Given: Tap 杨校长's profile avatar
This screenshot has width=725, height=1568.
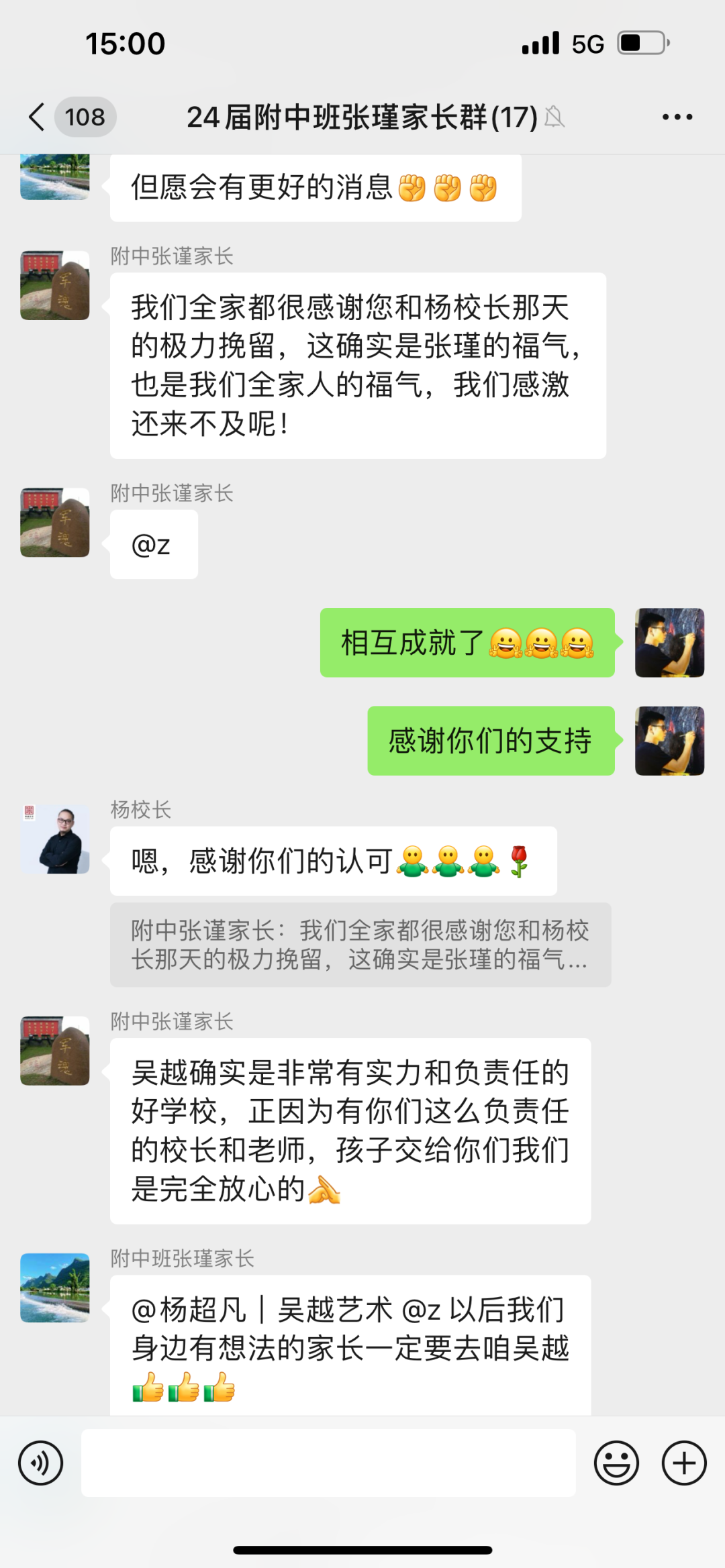Looking at the screenshot, I should coord(54,839).
